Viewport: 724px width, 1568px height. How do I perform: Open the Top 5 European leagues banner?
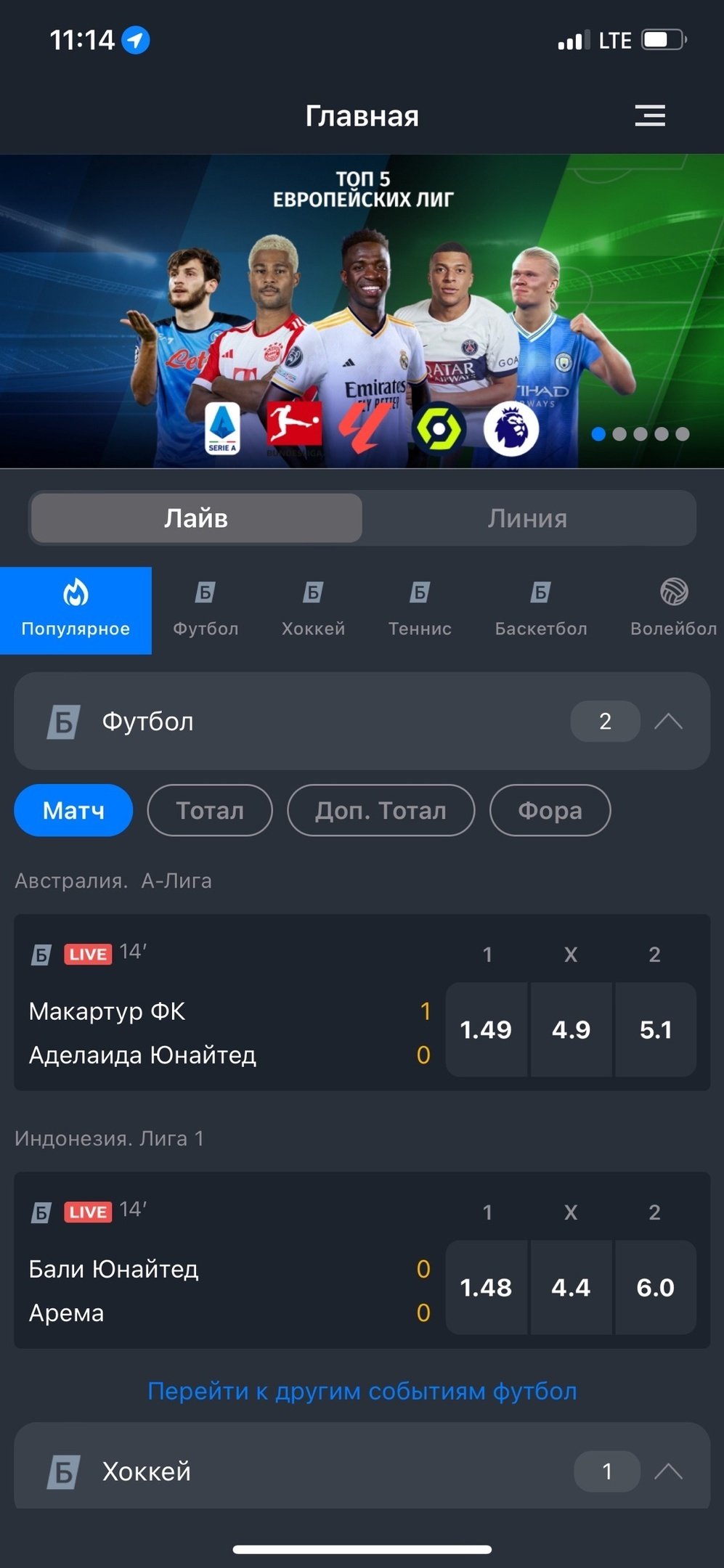pyautogui.click(x=362, y=311)
